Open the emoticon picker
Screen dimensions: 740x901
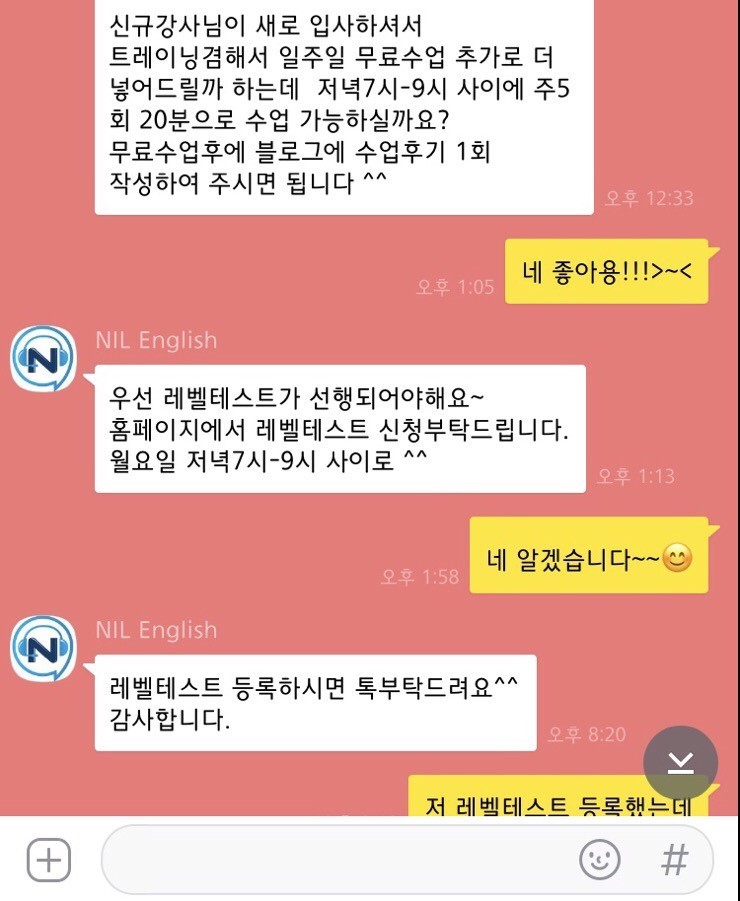click(600, 860)
